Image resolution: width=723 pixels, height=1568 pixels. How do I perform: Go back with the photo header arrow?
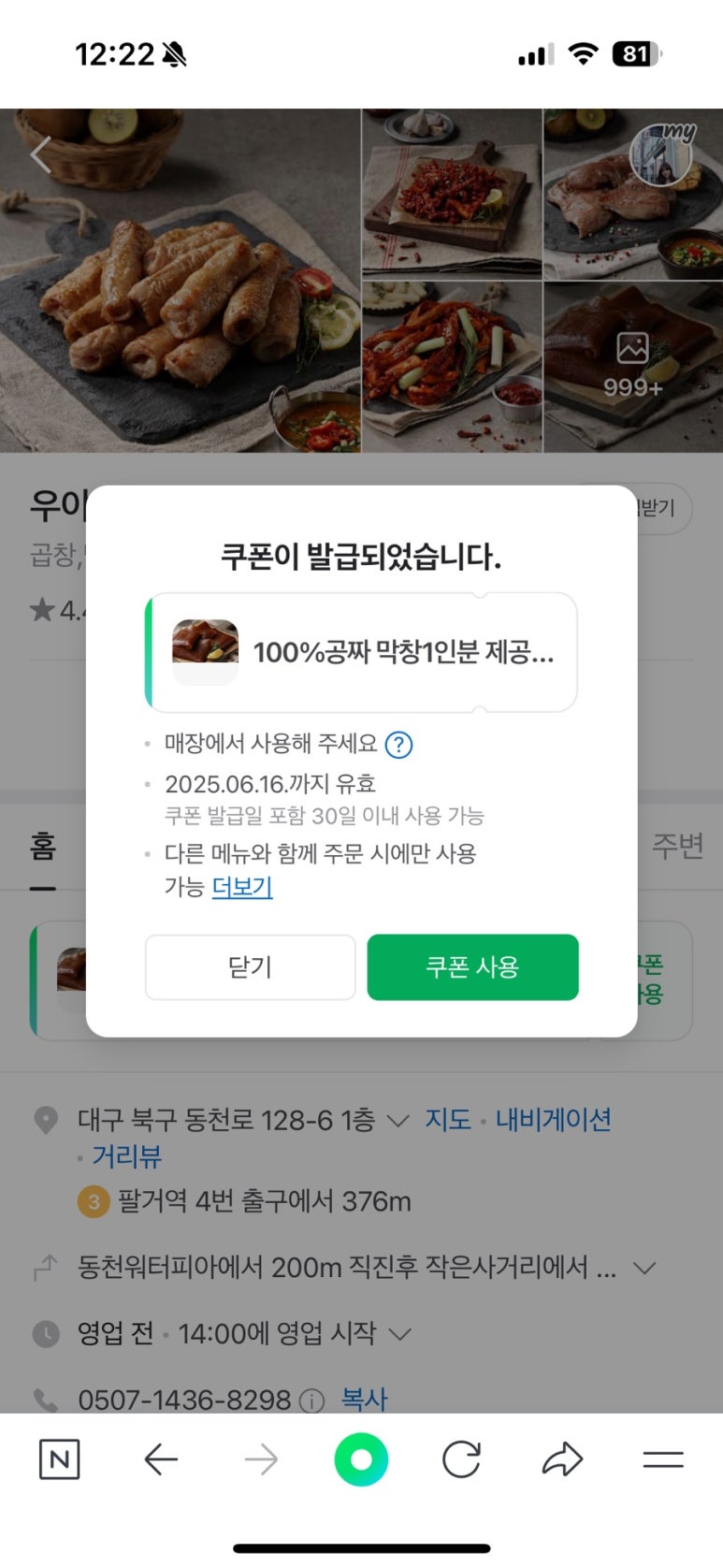coord(40,154)
